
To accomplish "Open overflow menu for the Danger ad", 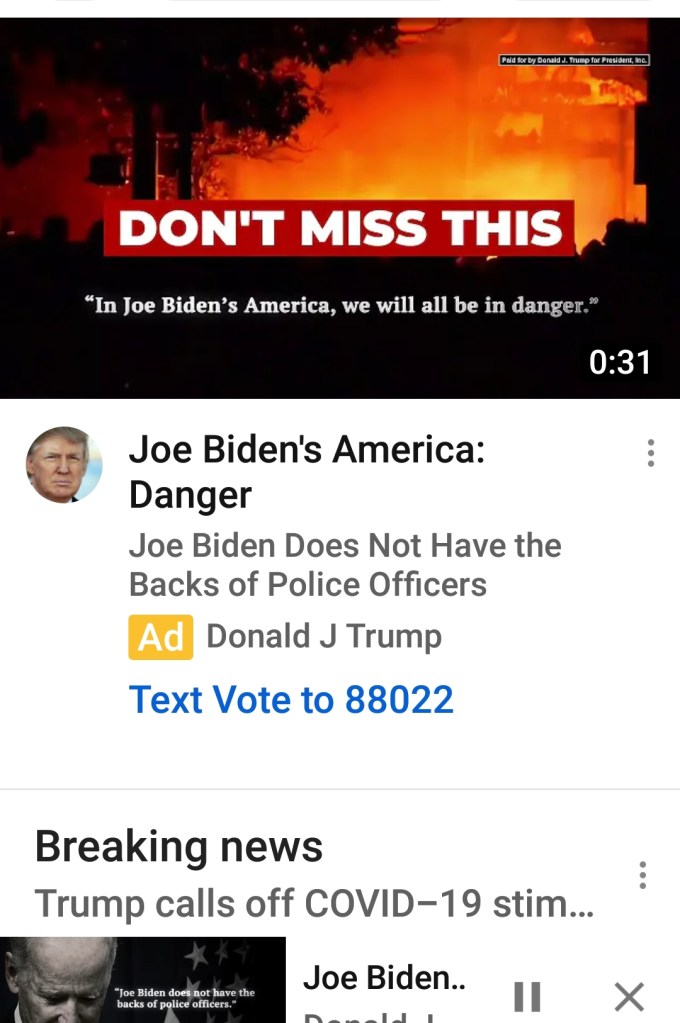I will click(x=651, y=453).
